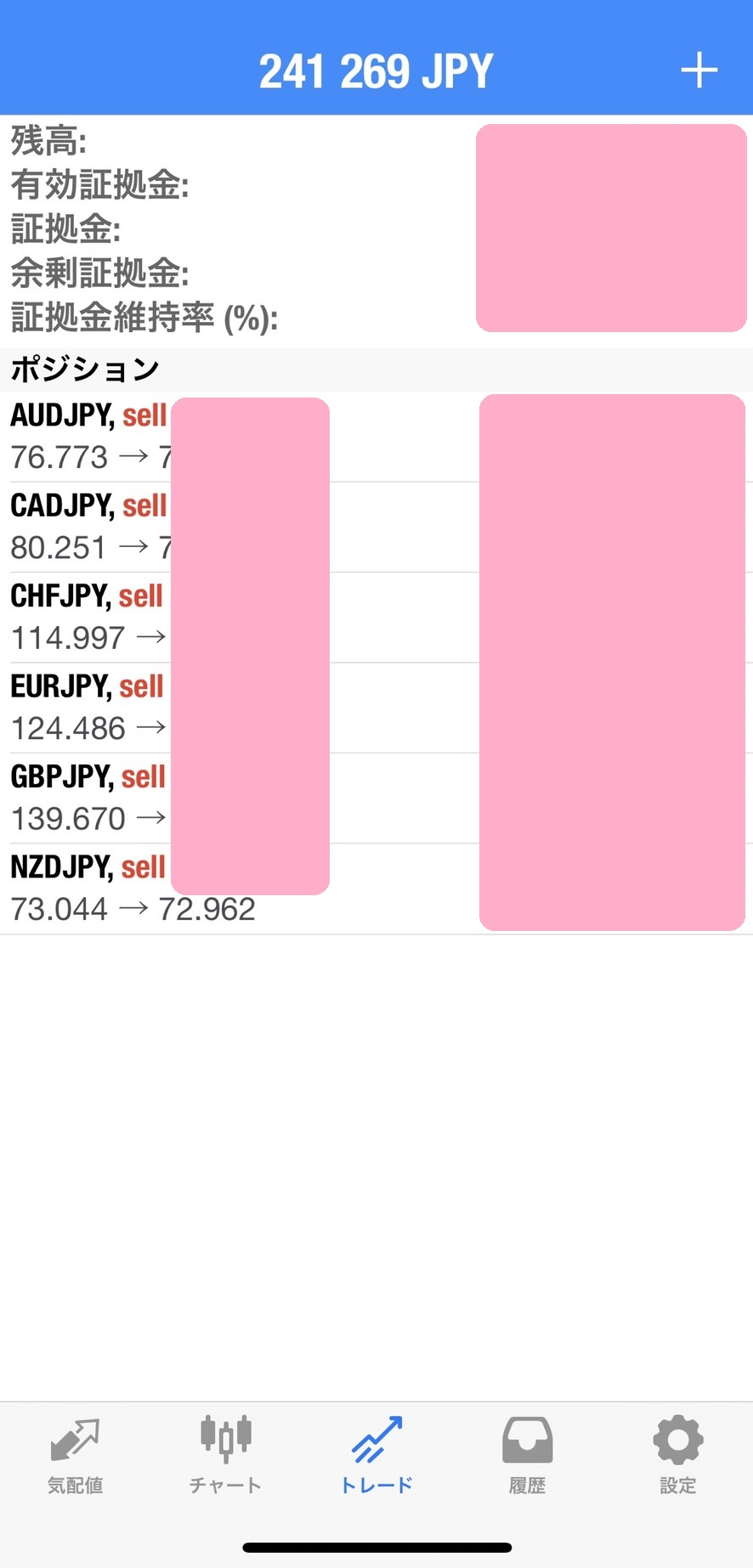
Task: Tap the plus icon for new order
Action: [x=699, y=71]
